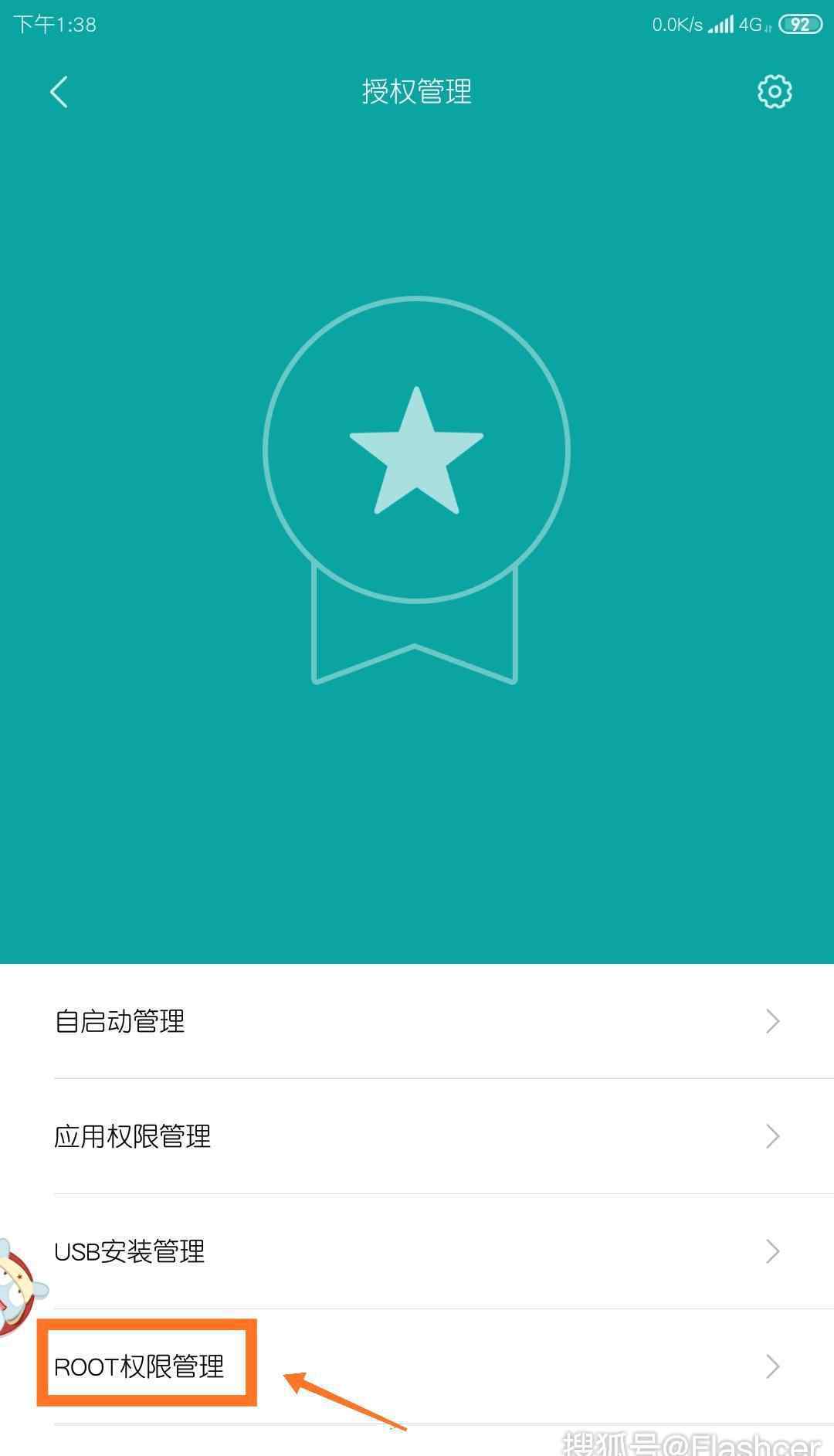Open the settings gear icon

point(774,92)
